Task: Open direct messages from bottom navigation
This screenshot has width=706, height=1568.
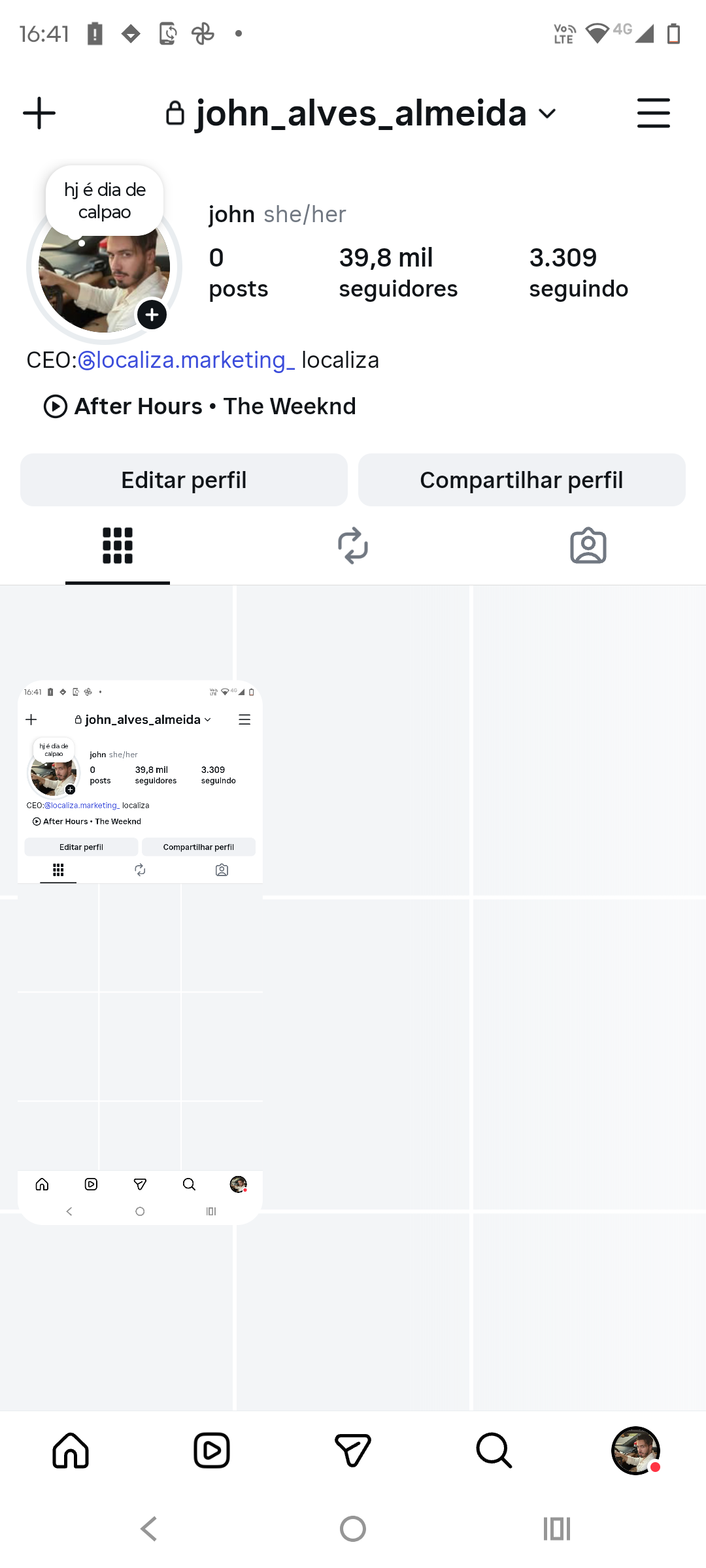Action: pyautogui.click(x=353, y=1450)
